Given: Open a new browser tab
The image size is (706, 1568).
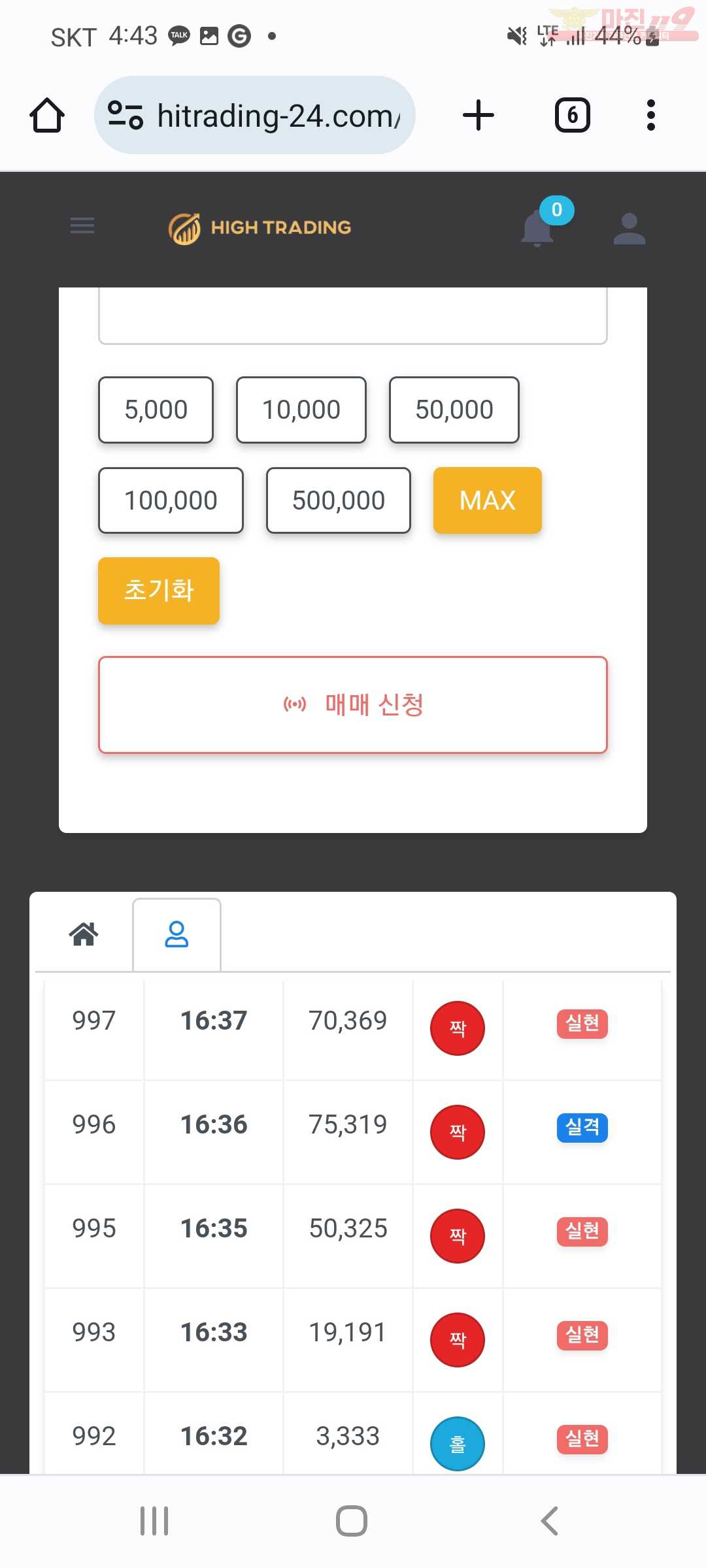Looking at the screenshot, I should (x=479, y=116).
